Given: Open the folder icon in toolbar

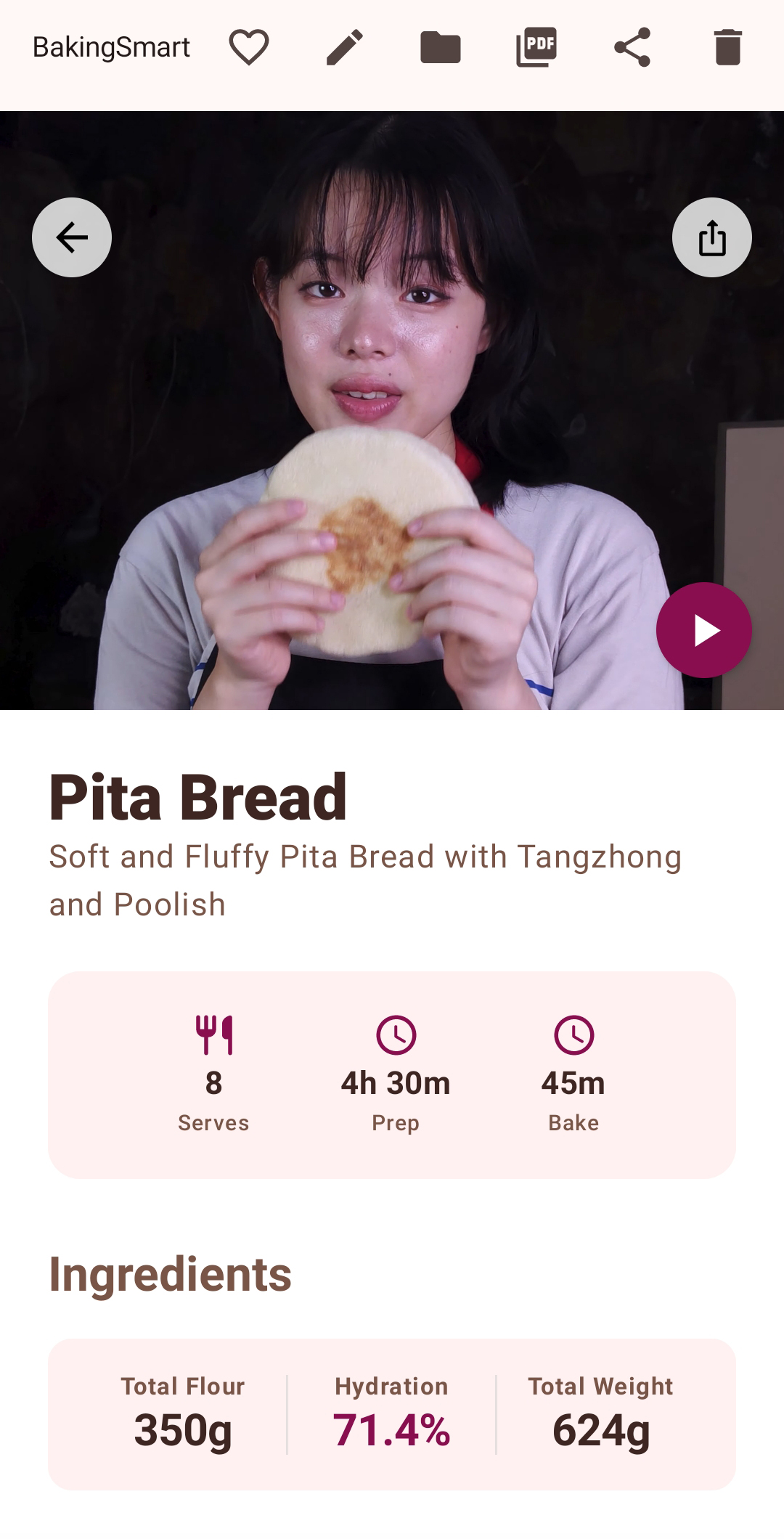Looking at the screenshot, I should pyautogui.click(x=441, y=48).
